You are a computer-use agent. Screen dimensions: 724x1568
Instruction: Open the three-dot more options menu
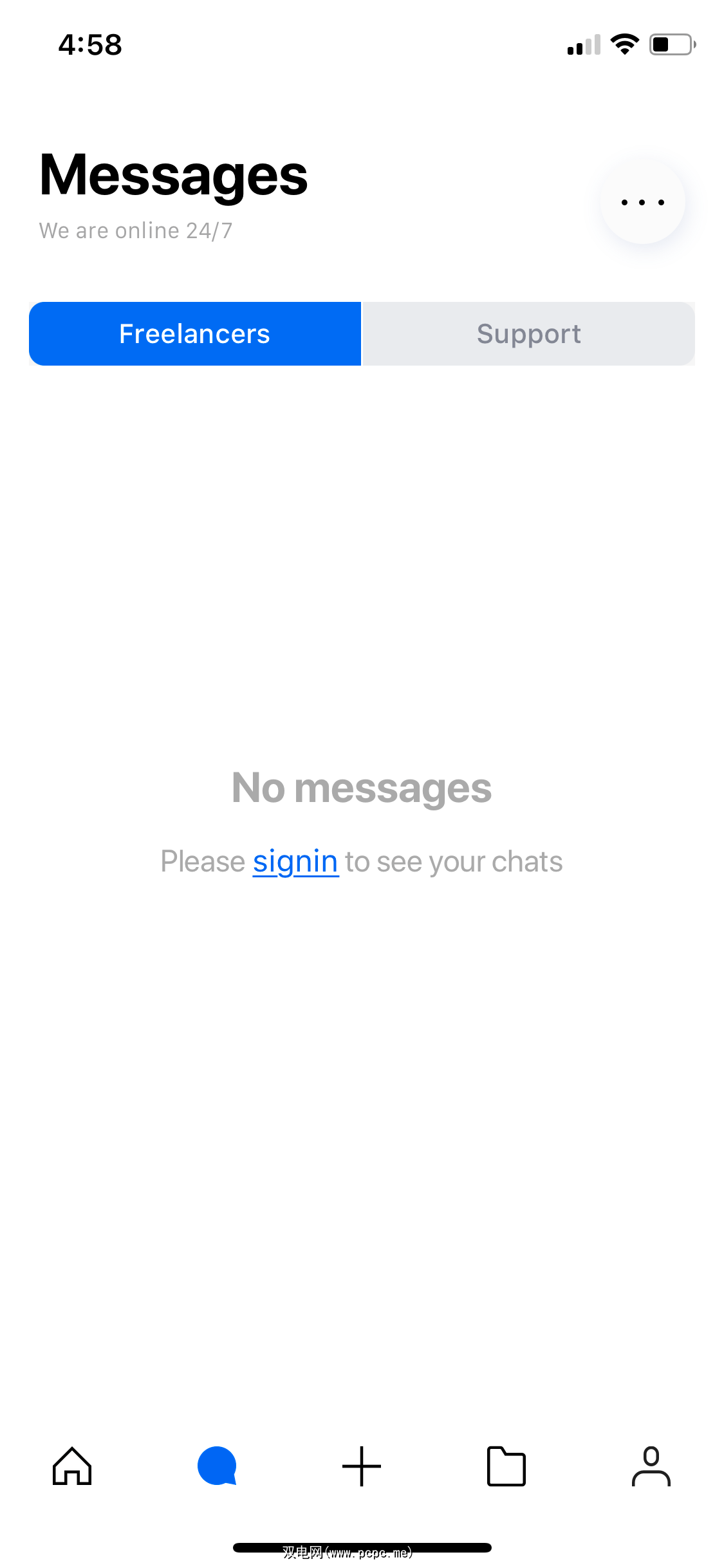(642, 202)
